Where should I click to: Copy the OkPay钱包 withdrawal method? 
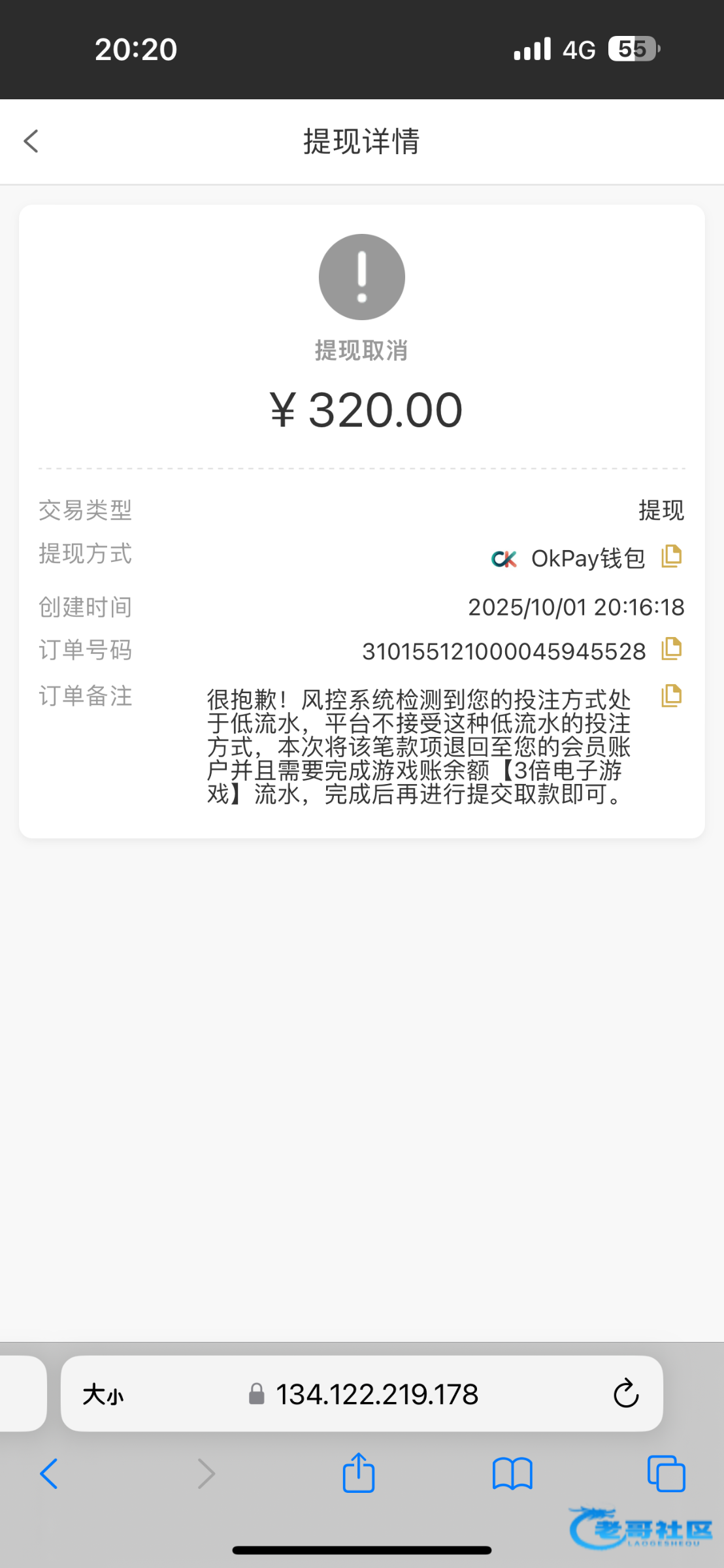point(671,557)
